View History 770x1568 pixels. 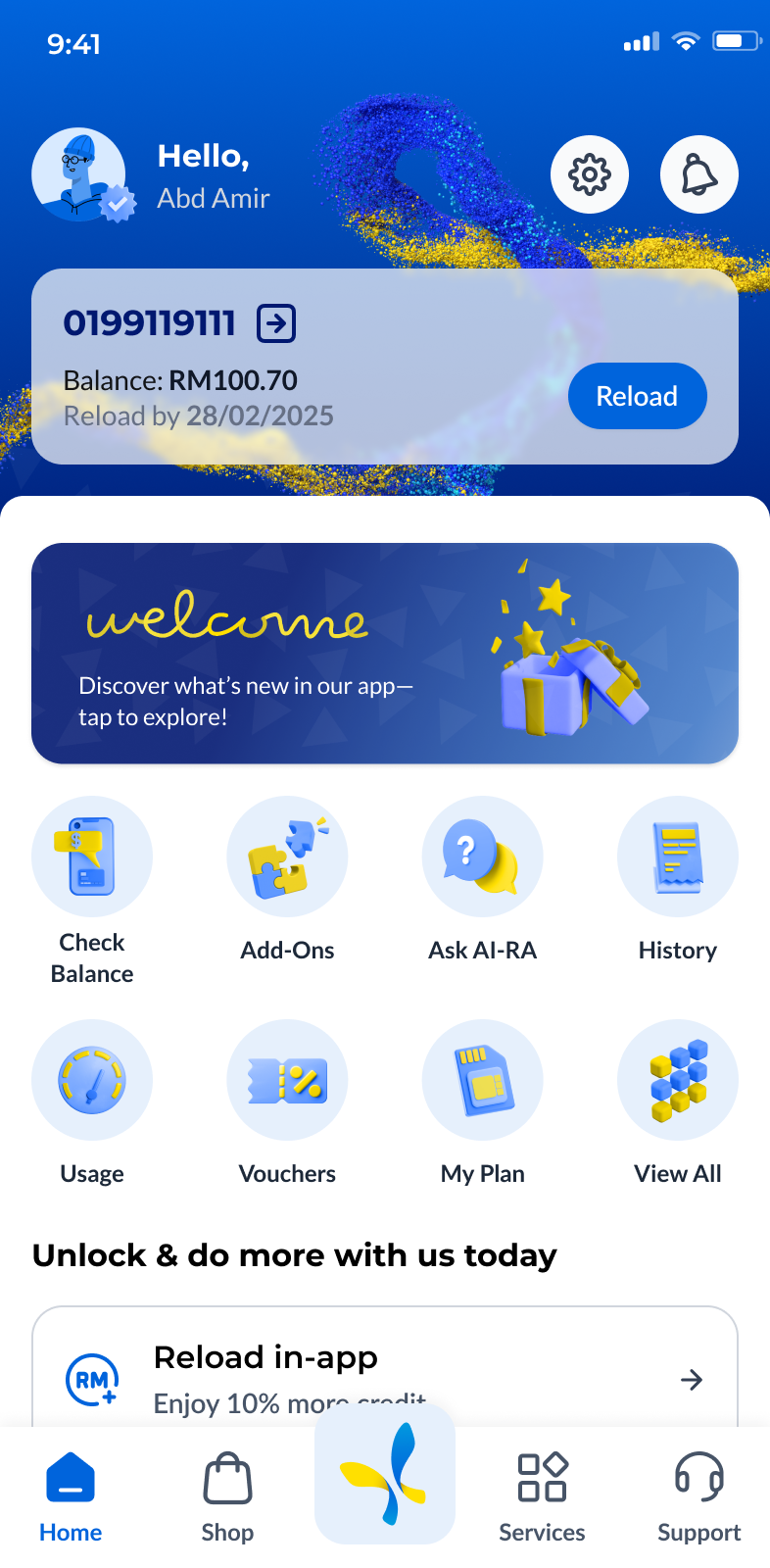click(677, 857)
